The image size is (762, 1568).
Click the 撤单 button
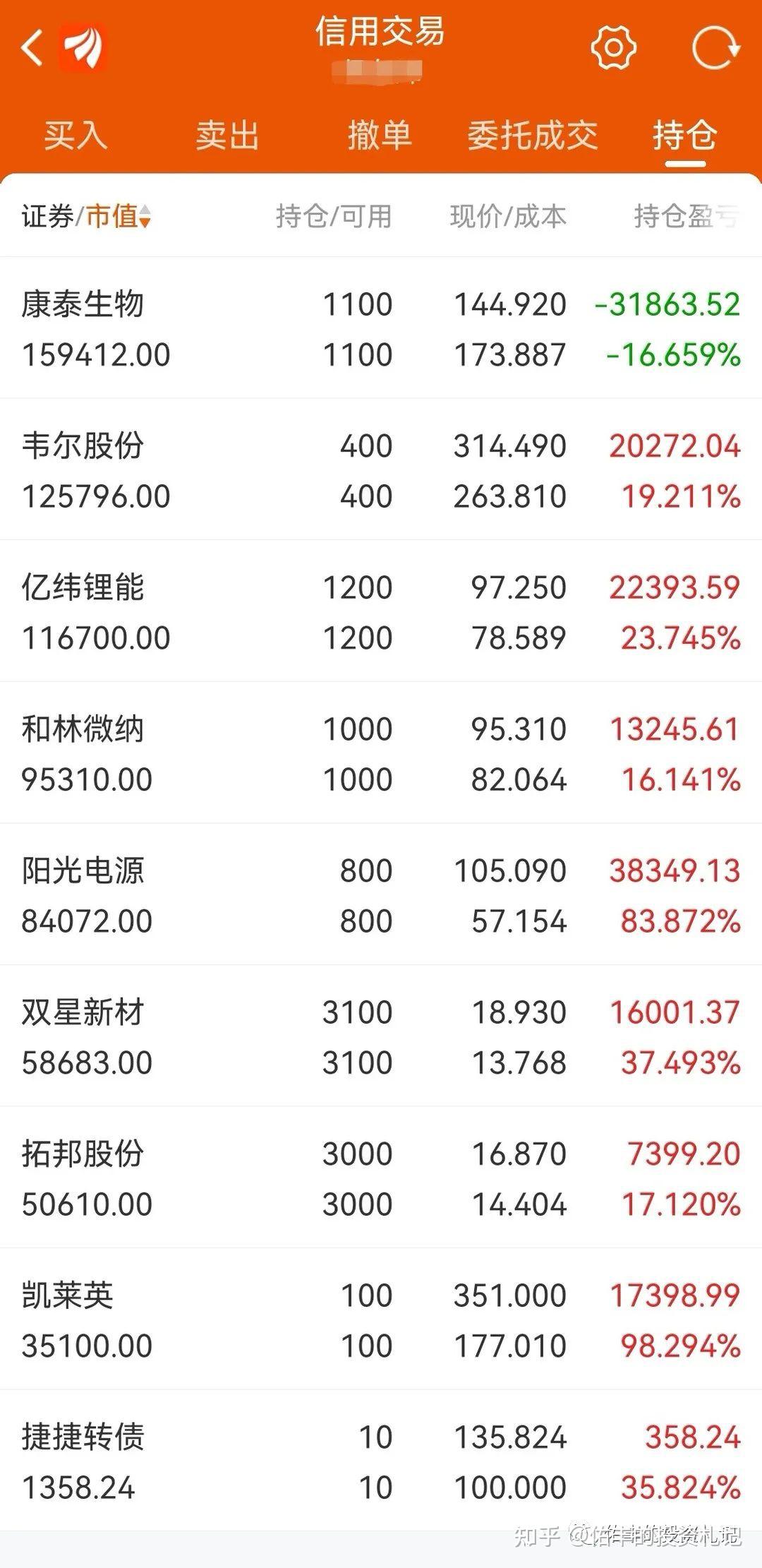380,136
